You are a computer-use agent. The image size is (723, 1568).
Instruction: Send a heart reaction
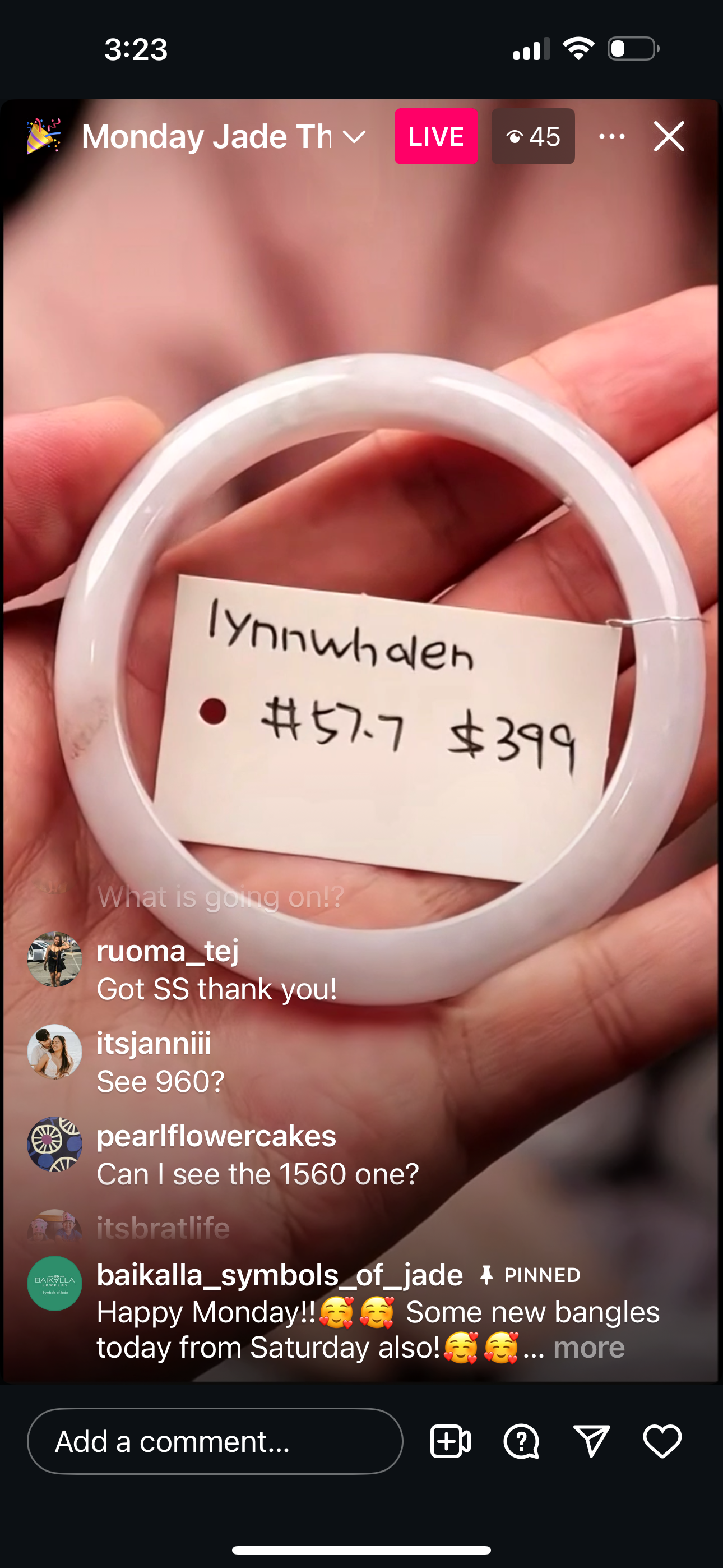[x=662, y=1441]
